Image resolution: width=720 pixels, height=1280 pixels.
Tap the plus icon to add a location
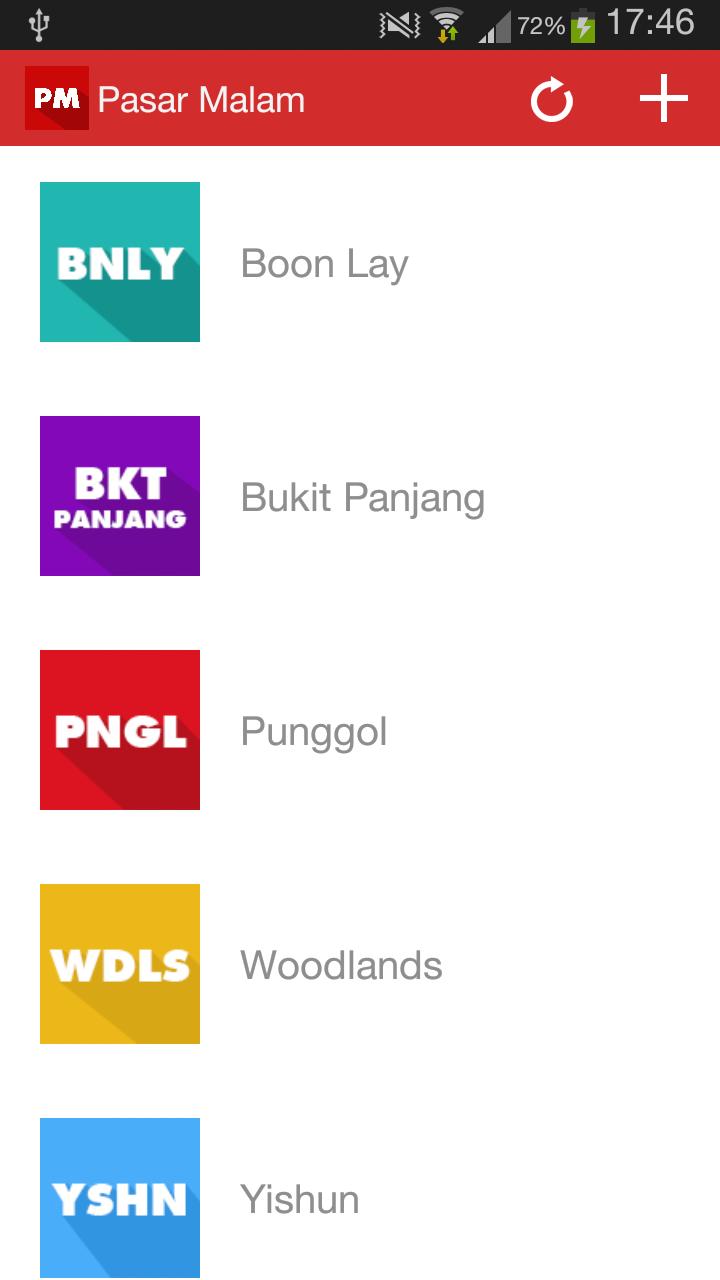[662, 98]
